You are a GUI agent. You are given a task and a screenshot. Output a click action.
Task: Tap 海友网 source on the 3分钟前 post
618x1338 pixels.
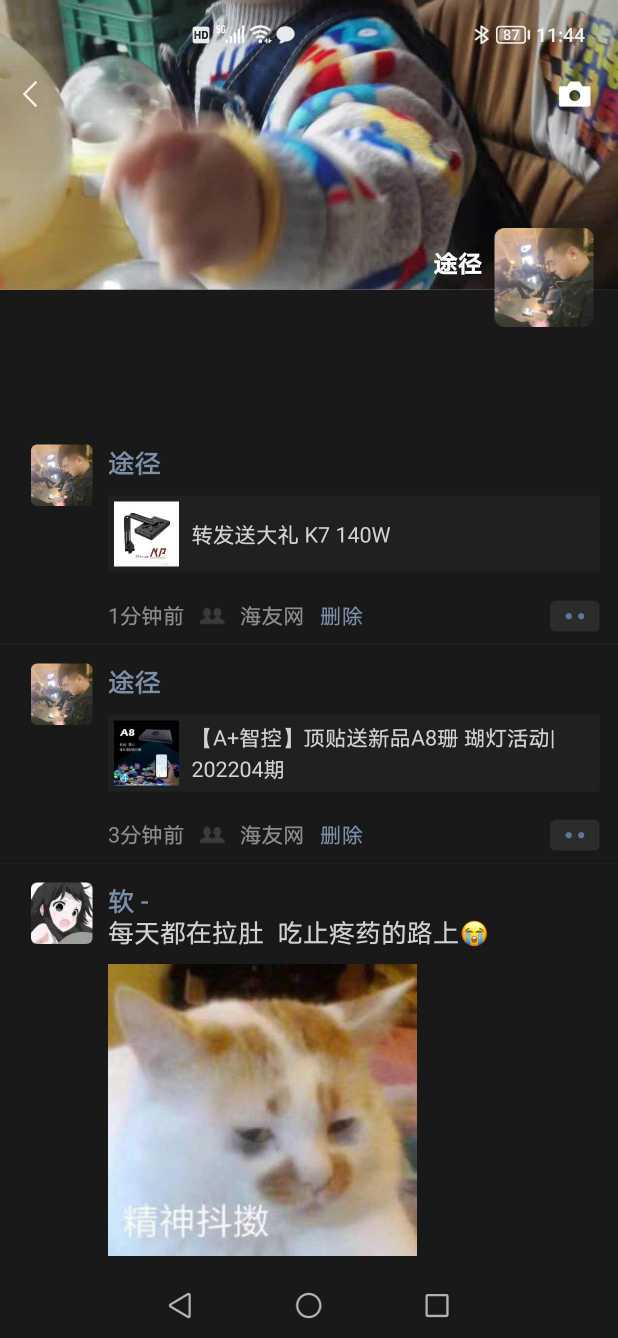[x=271, y=836]
